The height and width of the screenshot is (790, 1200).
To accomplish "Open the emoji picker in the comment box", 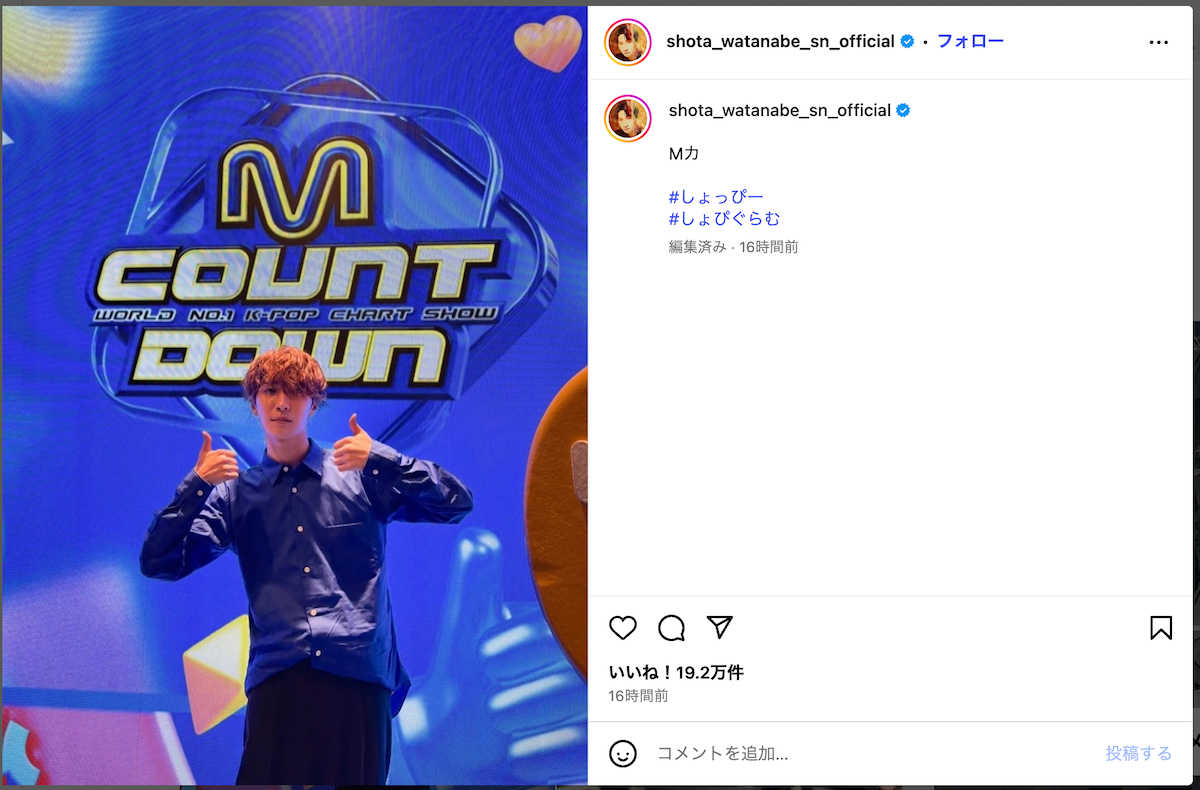I will click(623, 754).
